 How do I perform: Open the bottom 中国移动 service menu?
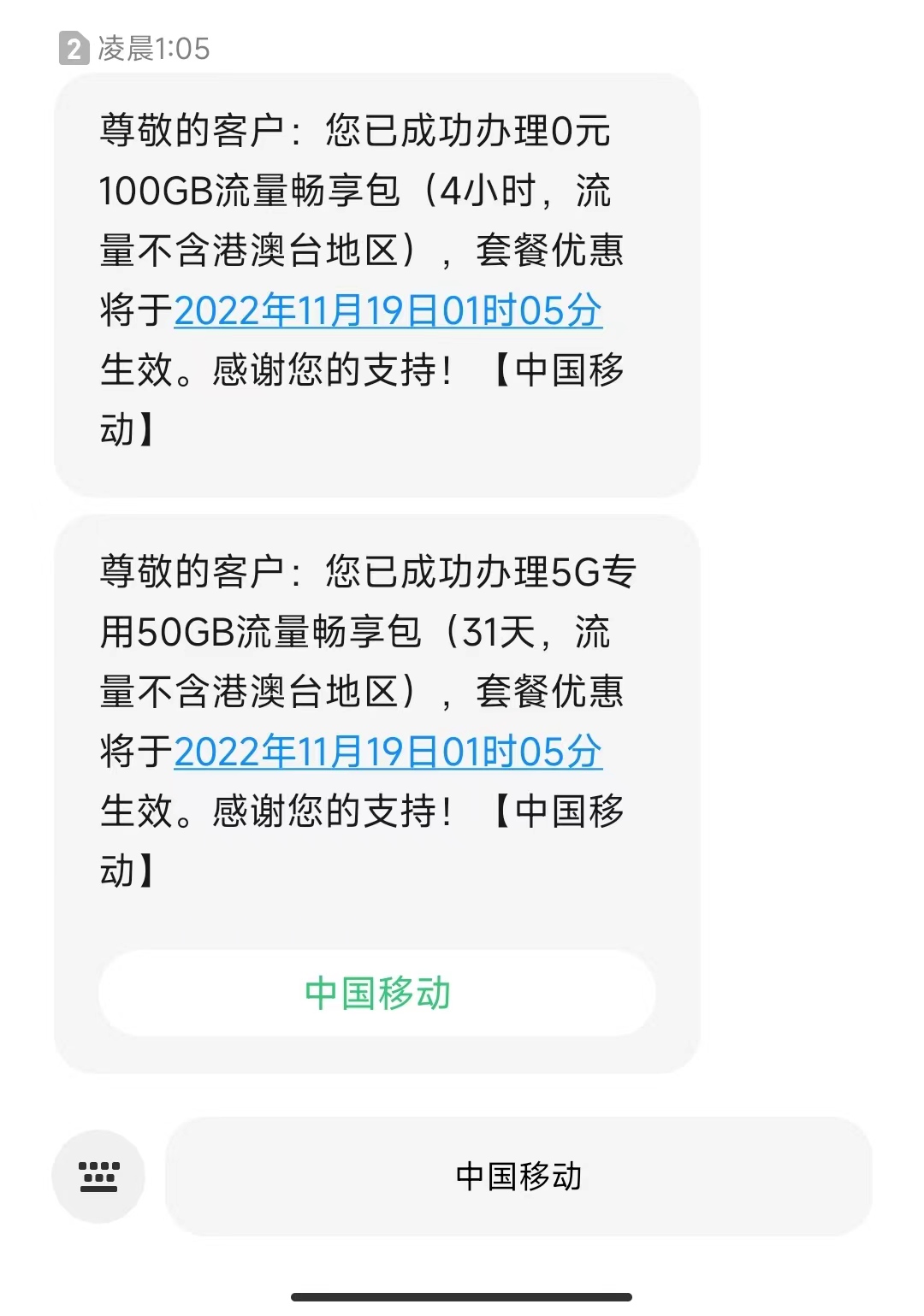click(518, 1177)
